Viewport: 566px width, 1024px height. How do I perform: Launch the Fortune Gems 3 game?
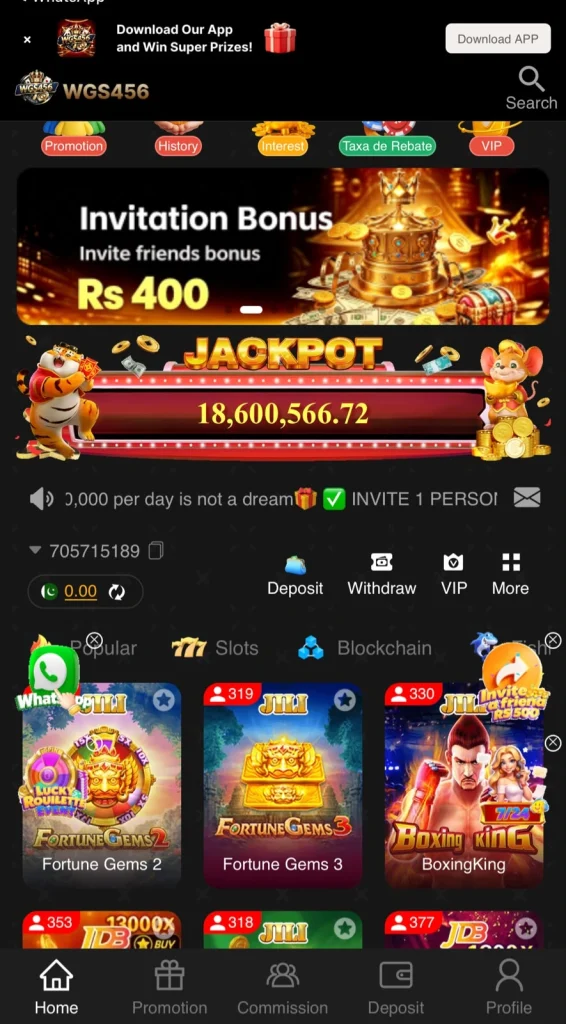point(283,785)
